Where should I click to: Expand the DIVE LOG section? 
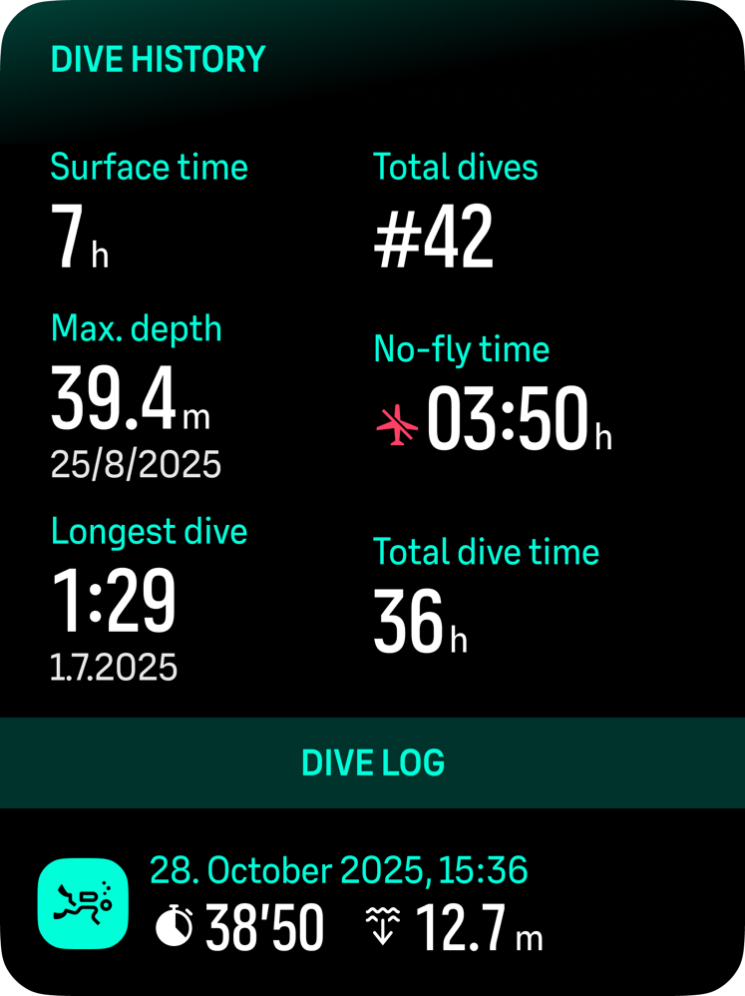pos(372,763)
